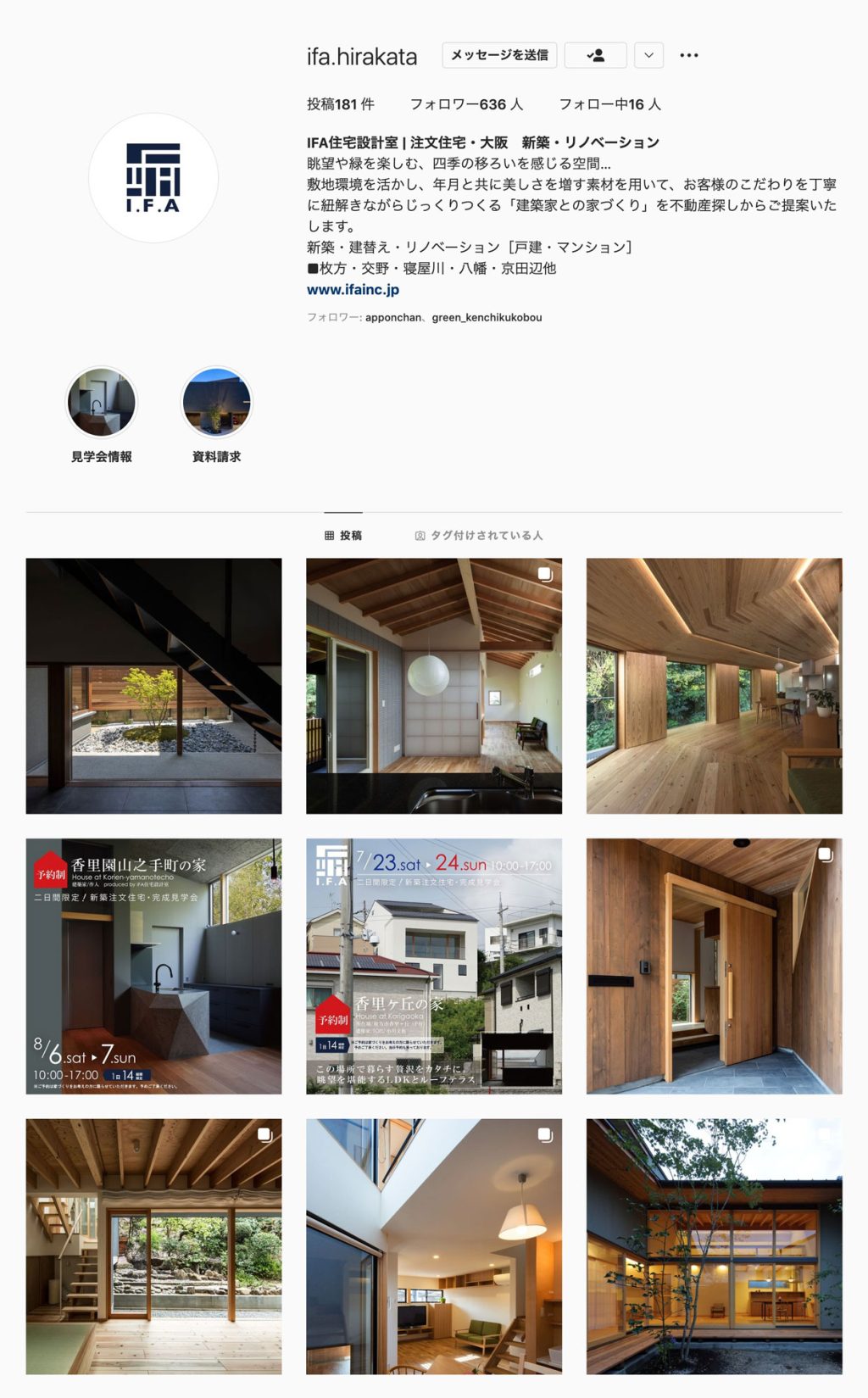868x1398 pixels.
Task: Expand suggested accounts chevron dropdown
Action: coord(648,55)
